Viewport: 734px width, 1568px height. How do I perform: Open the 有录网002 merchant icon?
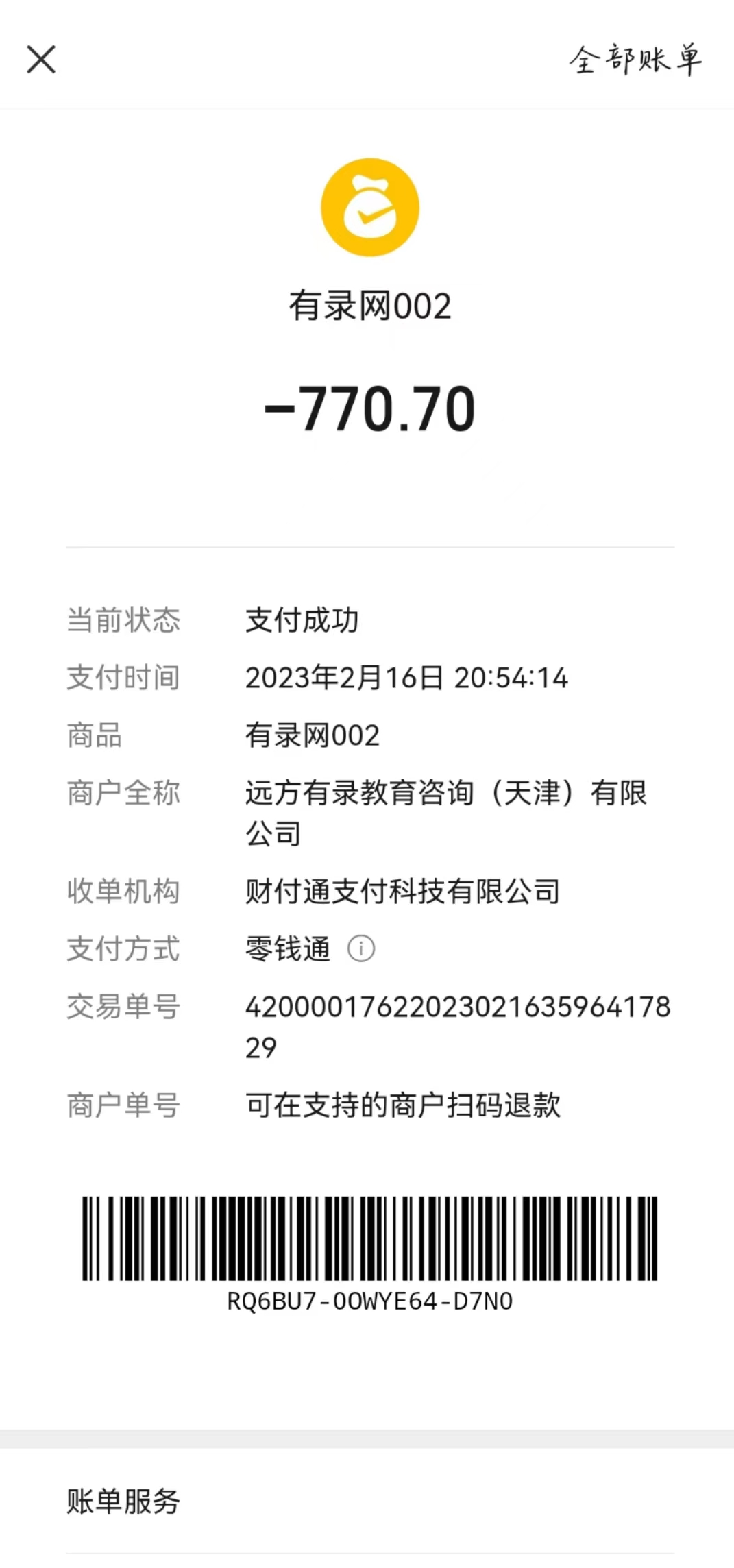[370, 208]
